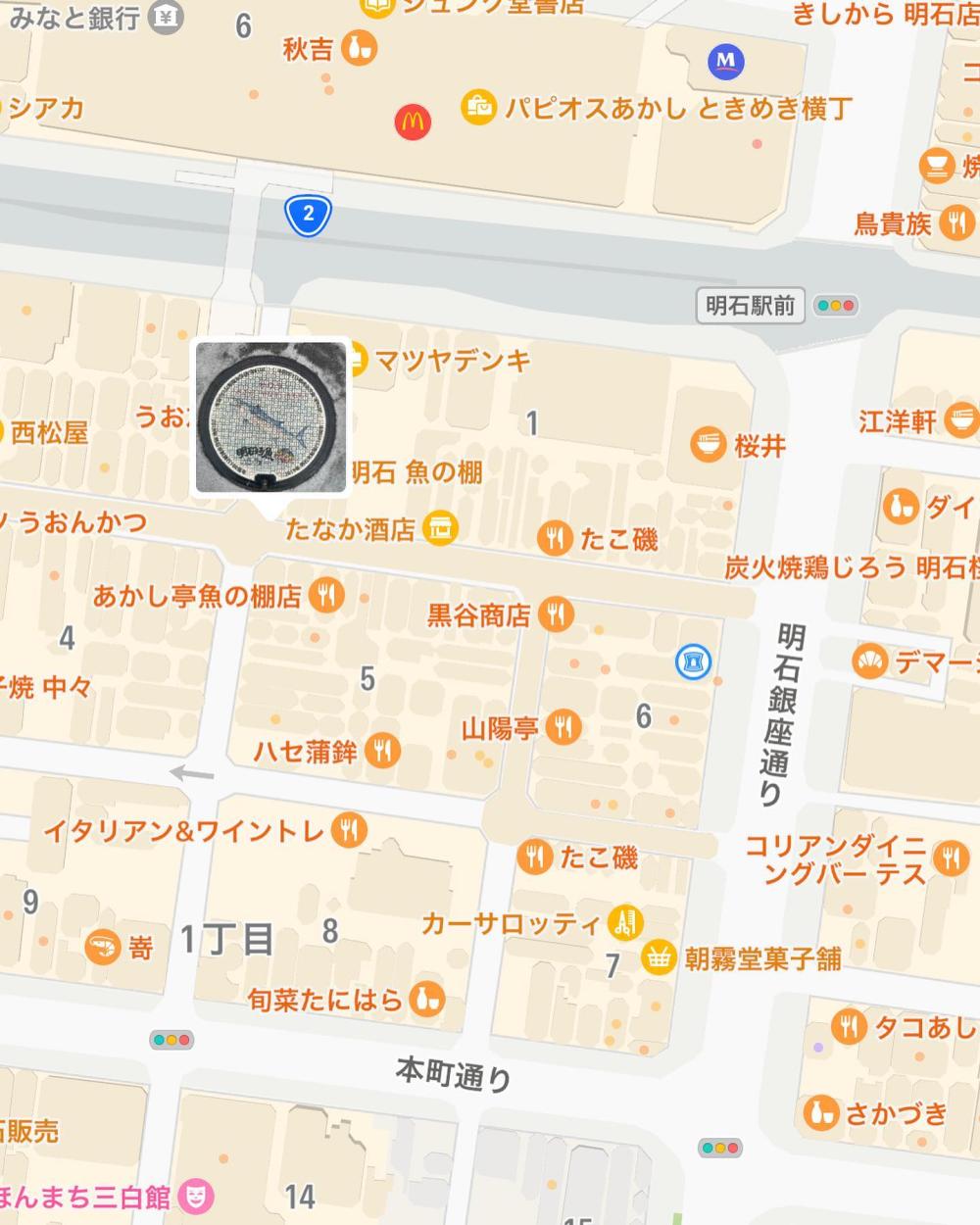Image resolution: width=980 pixels, height=1225 pixels.
Task: Select the 旬菜たにはら marker
Action: click(x=427, y=999)
